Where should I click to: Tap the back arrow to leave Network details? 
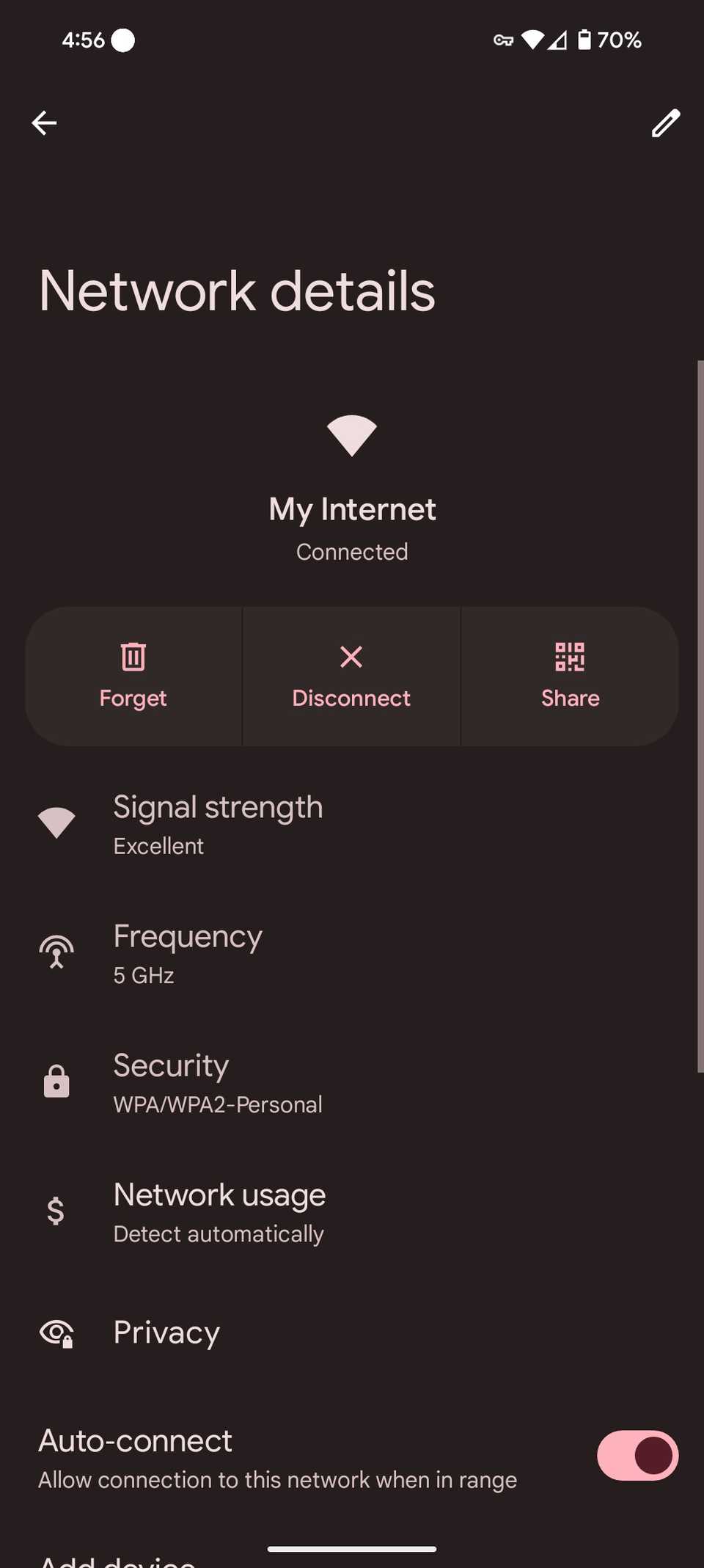[44, 123]
